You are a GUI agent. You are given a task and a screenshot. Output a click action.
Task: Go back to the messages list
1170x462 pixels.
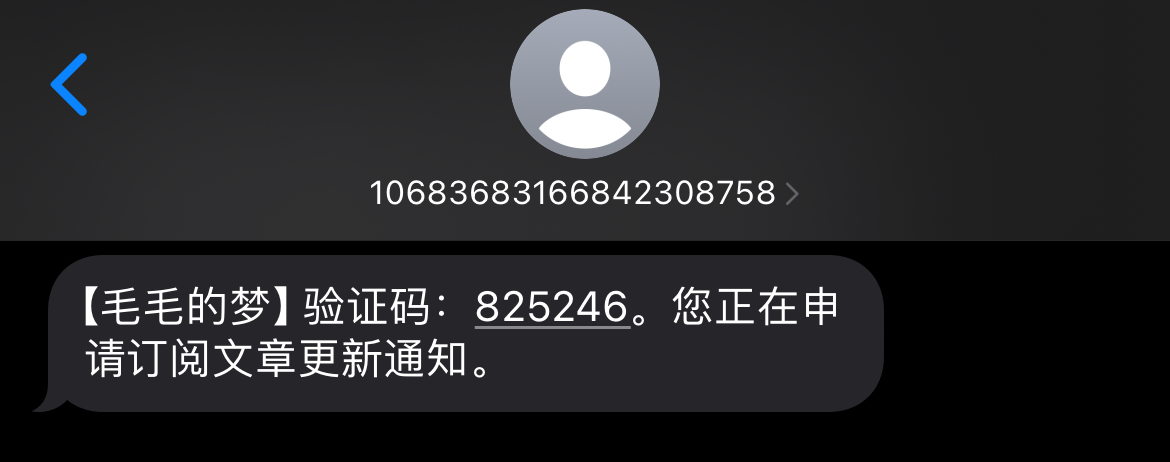70,85
